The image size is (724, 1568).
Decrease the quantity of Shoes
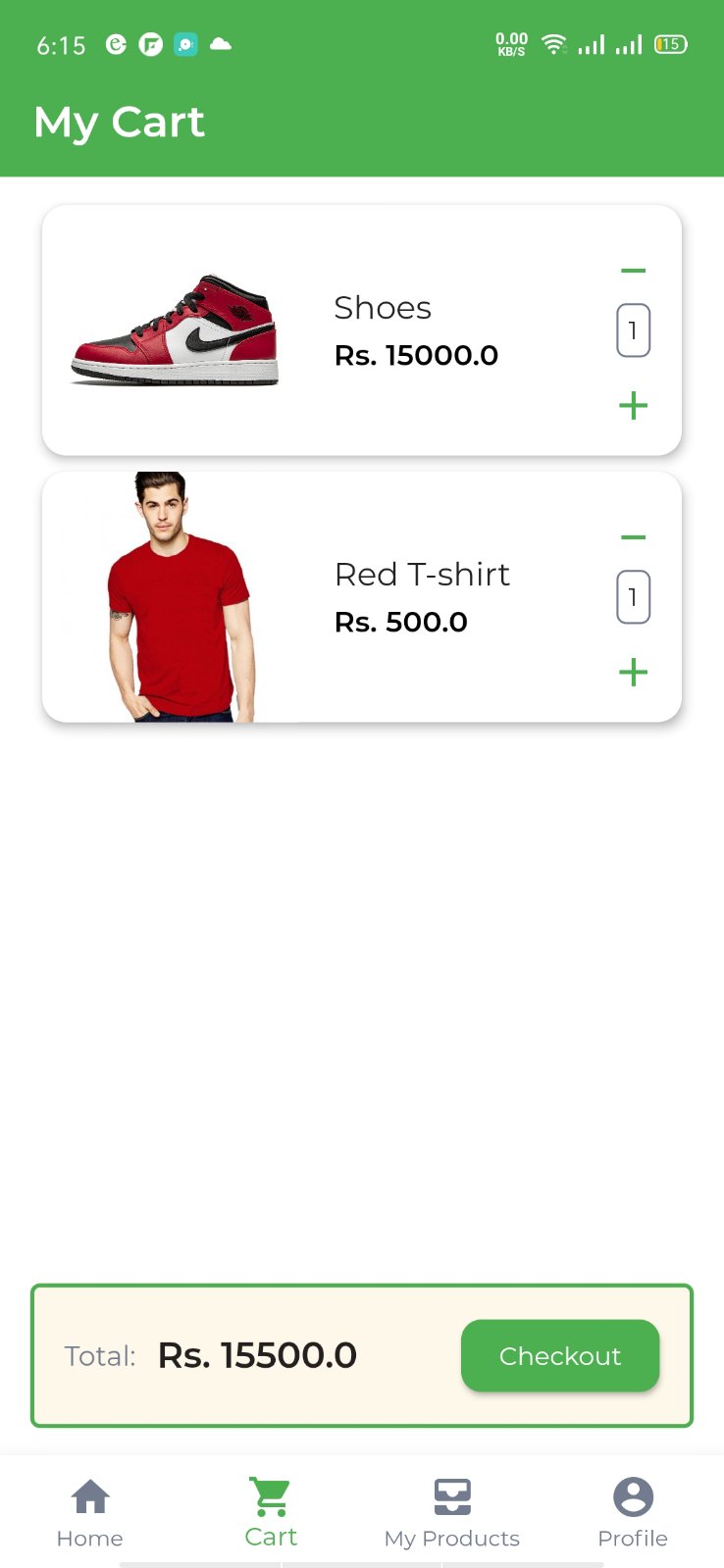(633, 271)
